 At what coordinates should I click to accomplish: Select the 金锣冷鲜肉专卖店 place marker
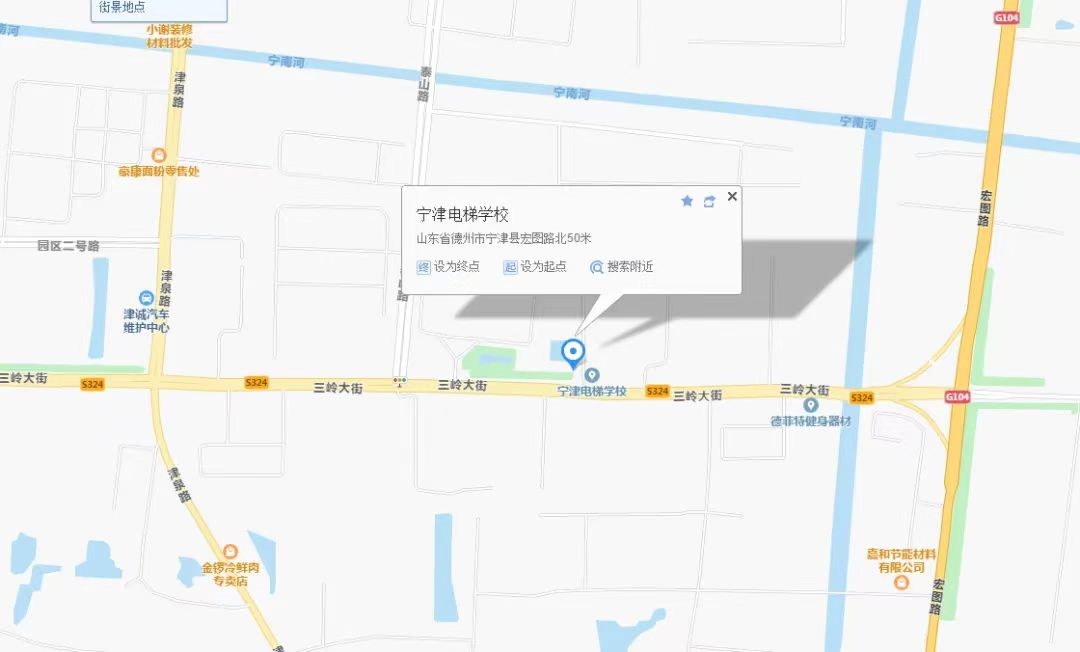point(231,551)
